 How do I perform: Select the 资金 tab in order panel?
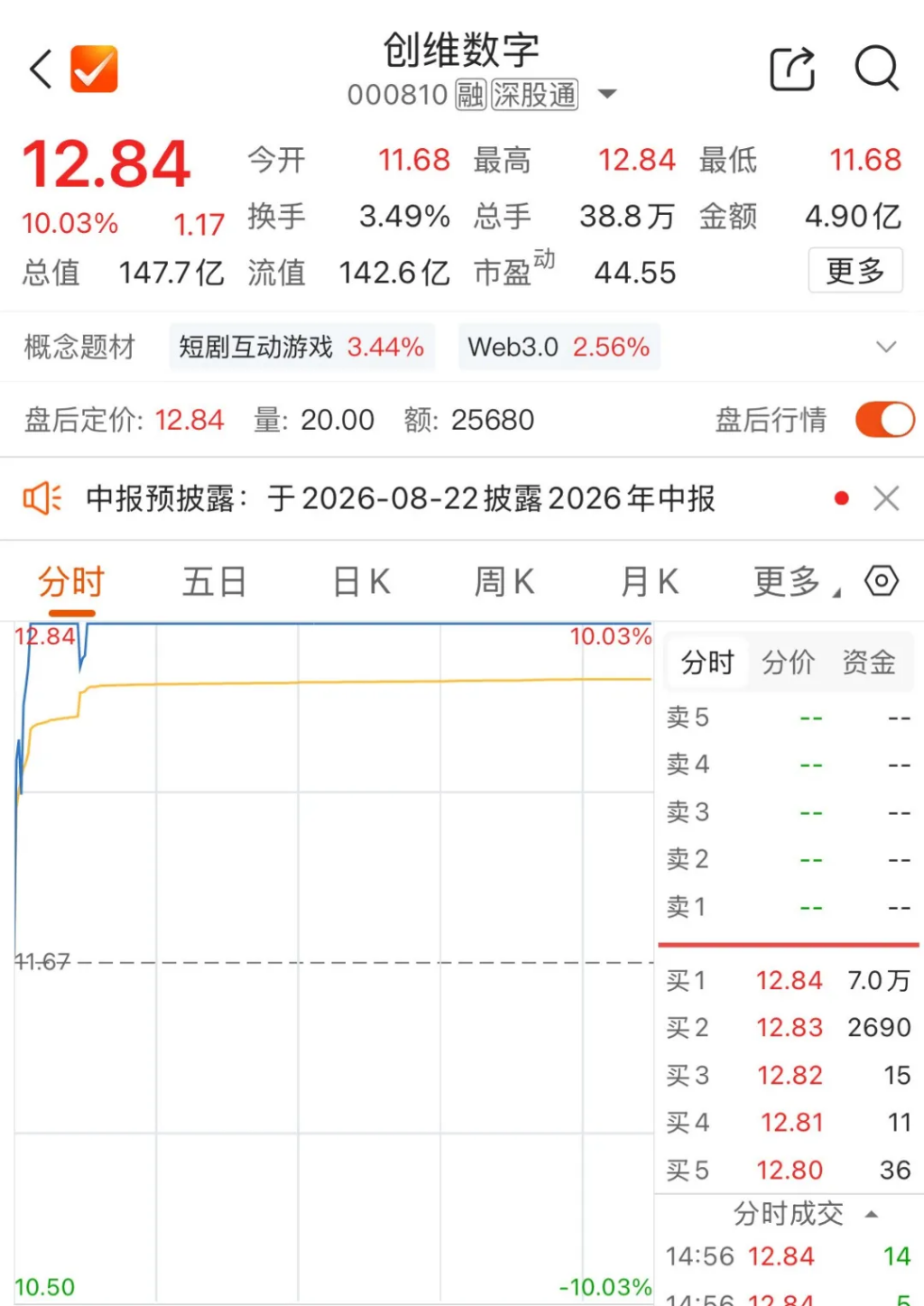[x=868, y=662]
